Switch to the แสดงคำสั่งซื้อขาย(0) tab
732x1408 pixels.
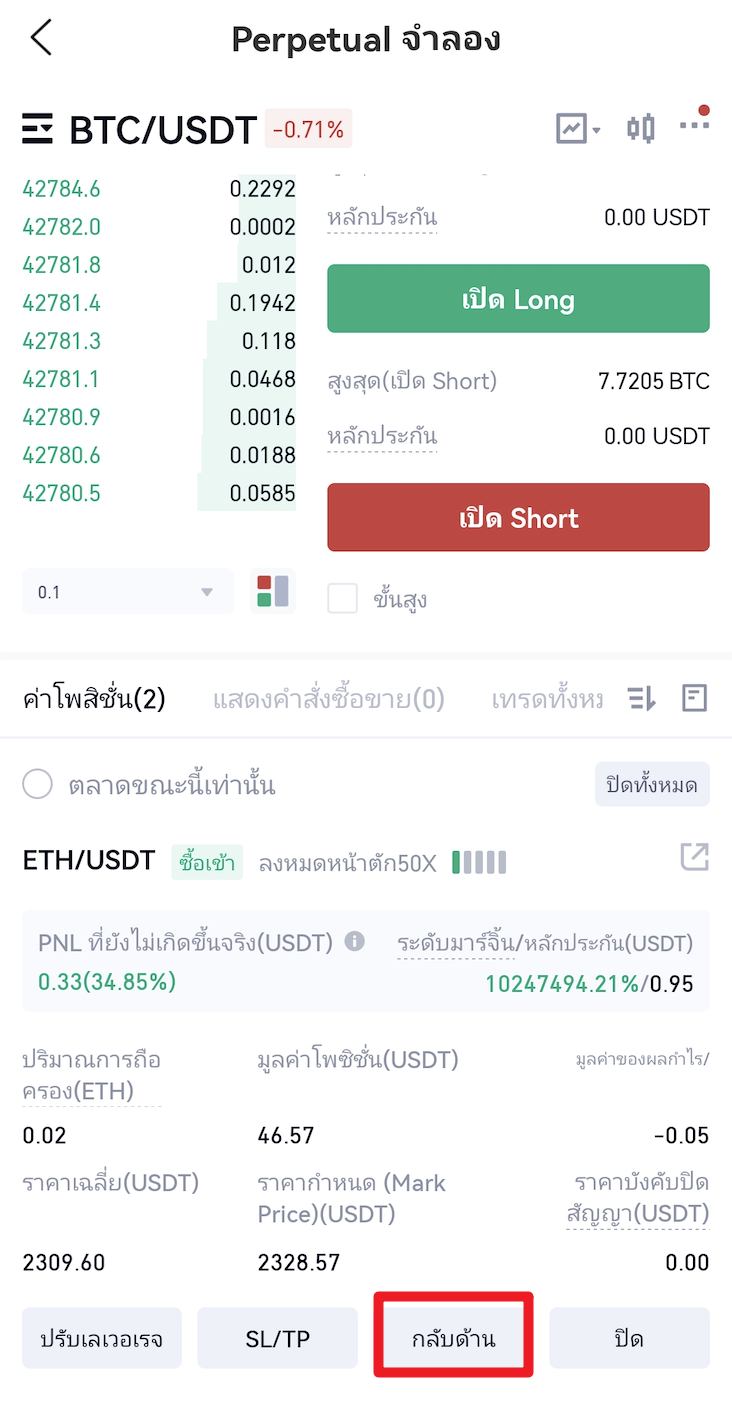pyautogui.click(x=328, y=699)
